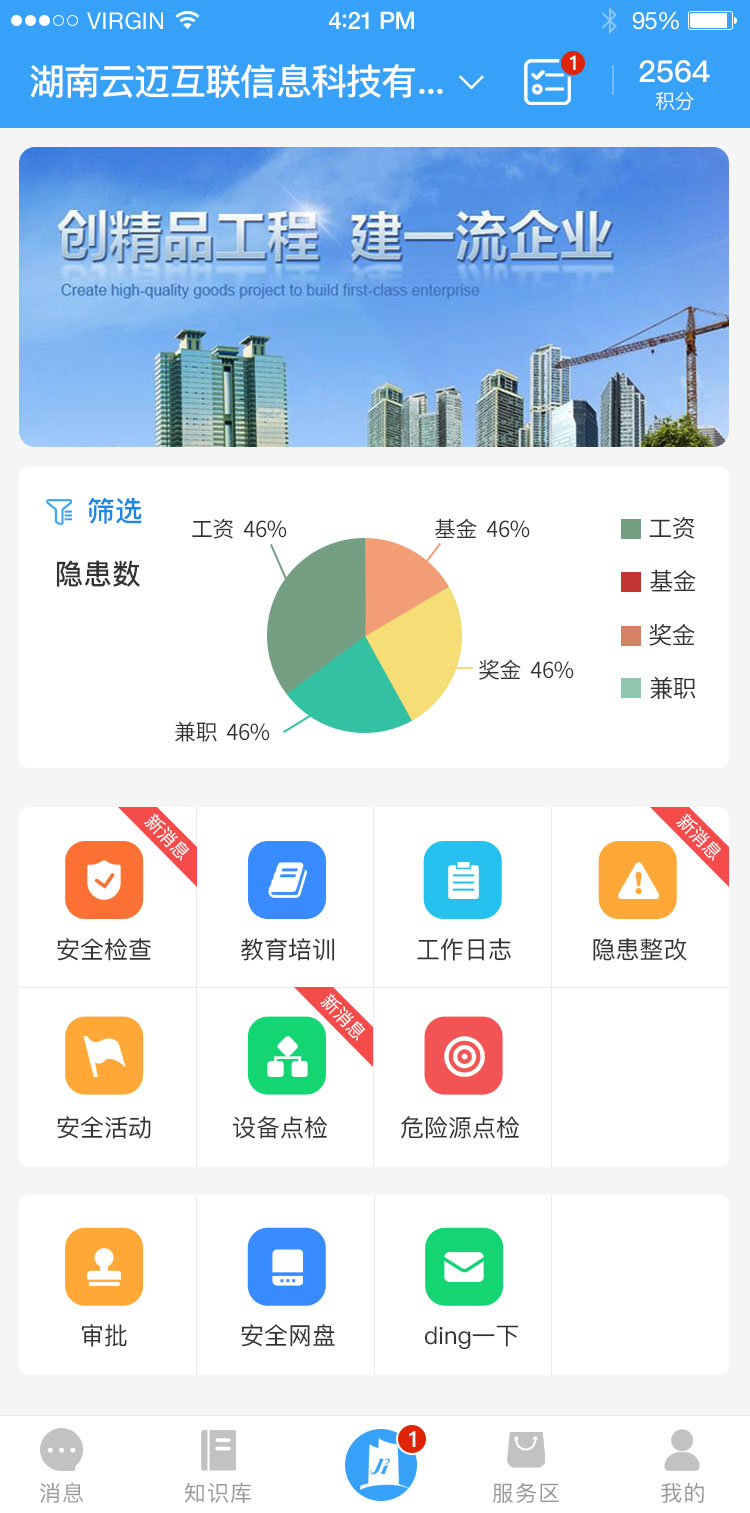Open 危险源点检
This screenshot has height=1513, width=750.
[463, 1077]
